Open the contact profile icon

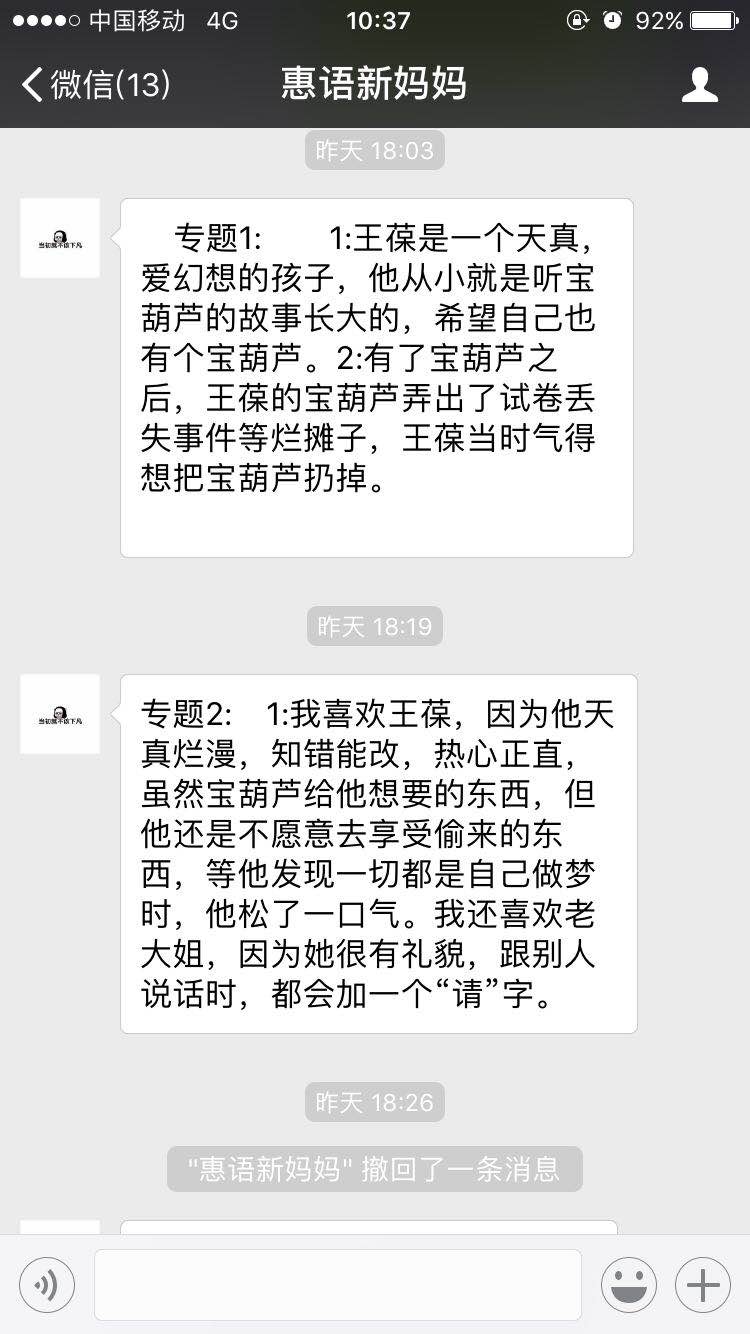coord(700,85)
